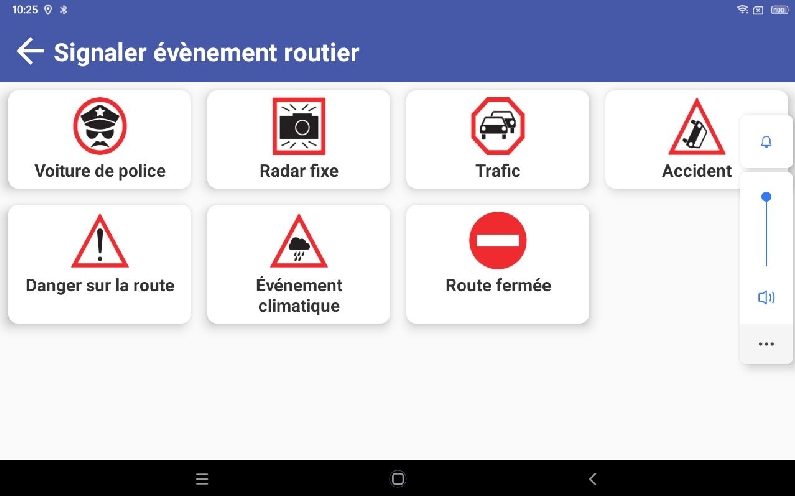Select the Radar fixe card
The width and height of the screenshot is (795, 496).
tap(298, 139)
